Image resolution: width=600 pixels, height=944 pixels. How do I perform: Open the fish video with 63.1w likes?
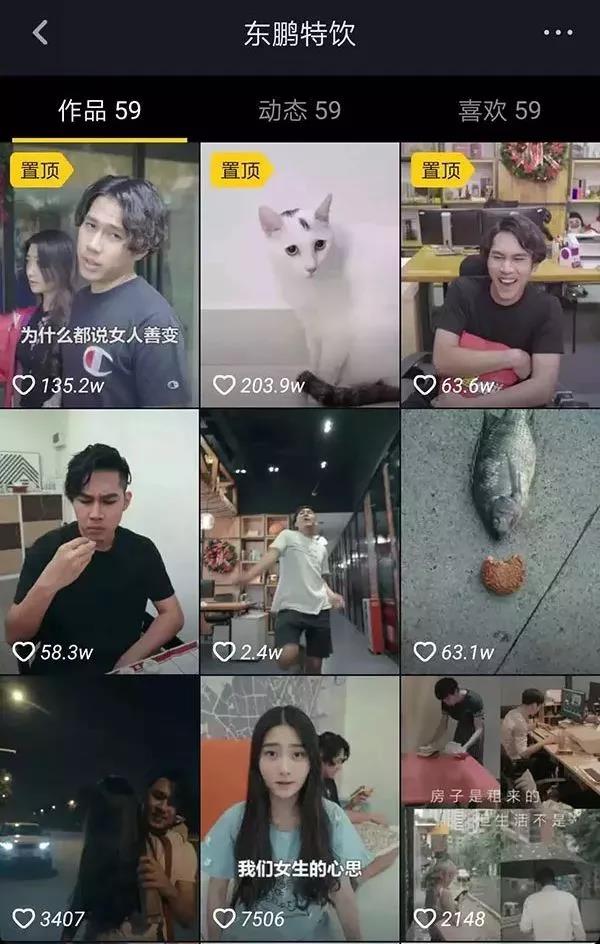[x=499, y=541]
